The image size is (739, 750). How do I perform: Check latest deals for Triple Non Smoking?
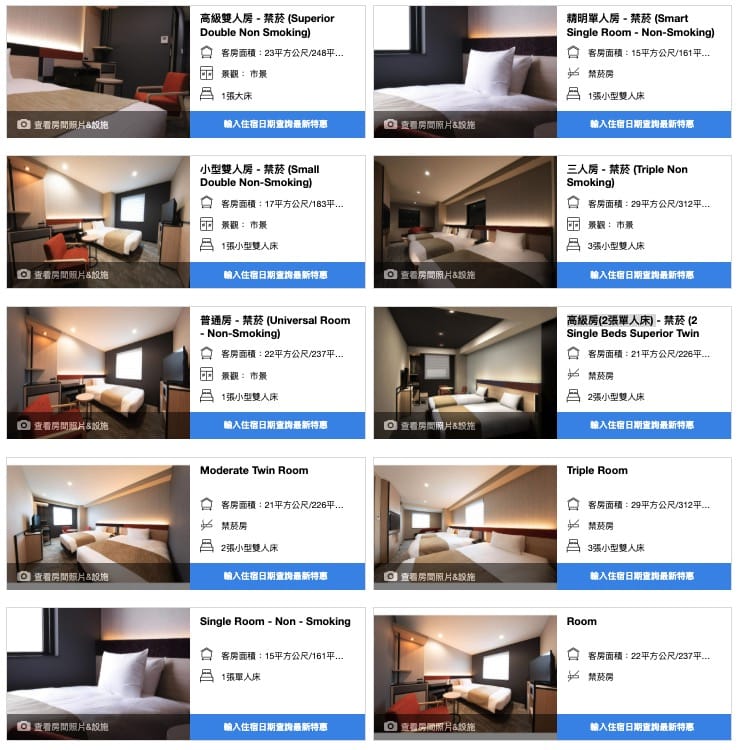(643, 275)
